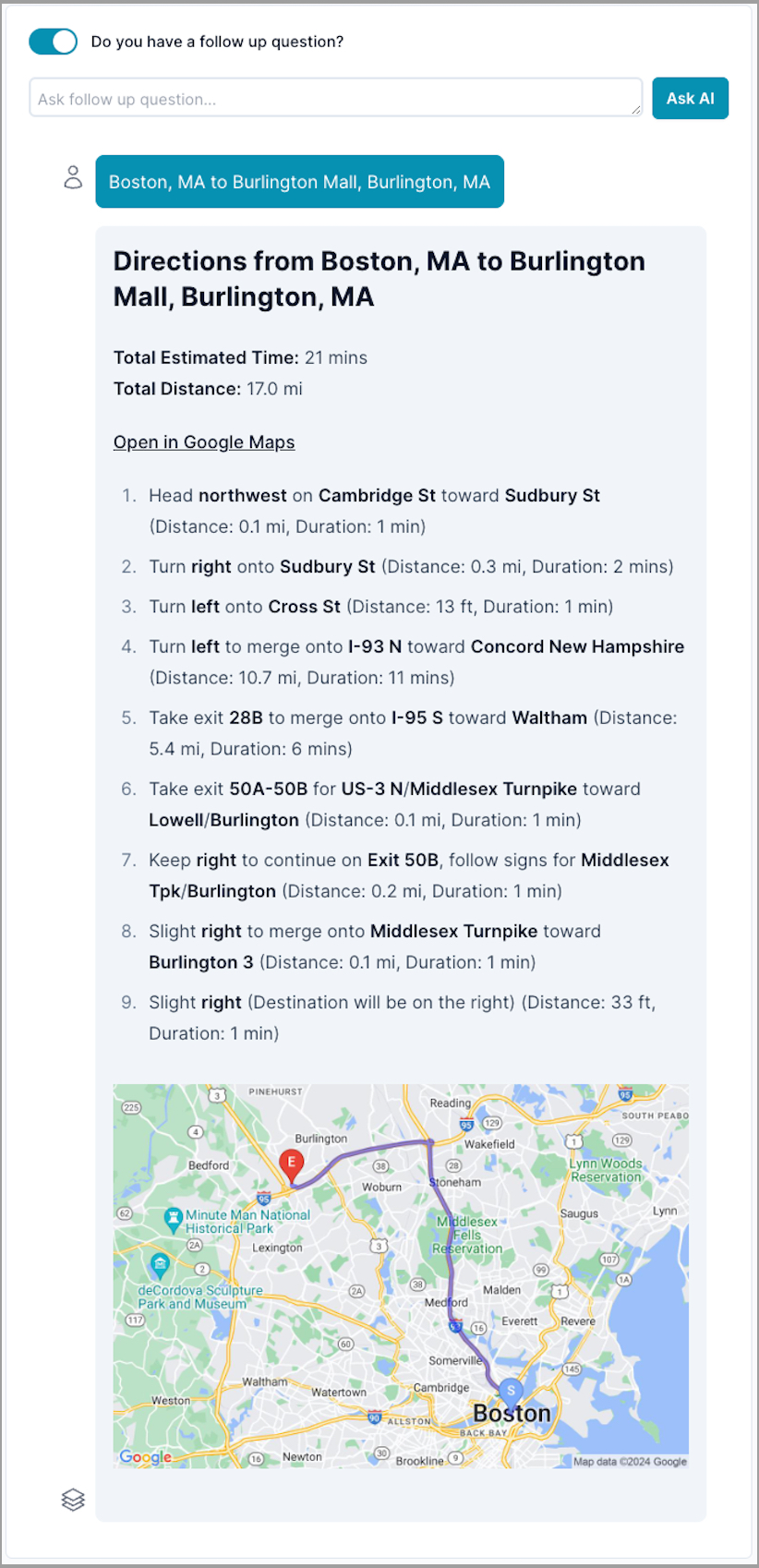Open the route map preview
This screenshot has height=1568, width=759.
tap(401, 1275)
